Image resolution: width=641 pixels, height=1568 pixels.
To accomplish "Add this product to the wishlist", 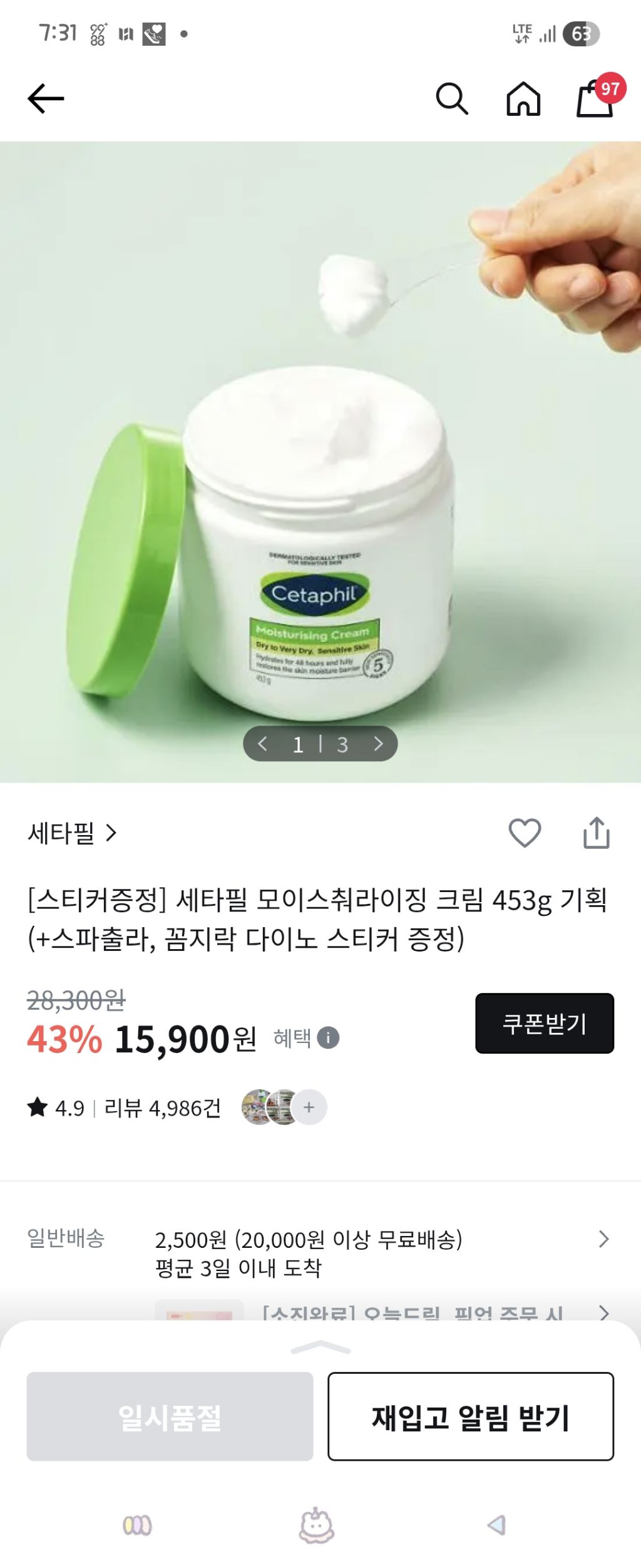I will tap(525, 833).
